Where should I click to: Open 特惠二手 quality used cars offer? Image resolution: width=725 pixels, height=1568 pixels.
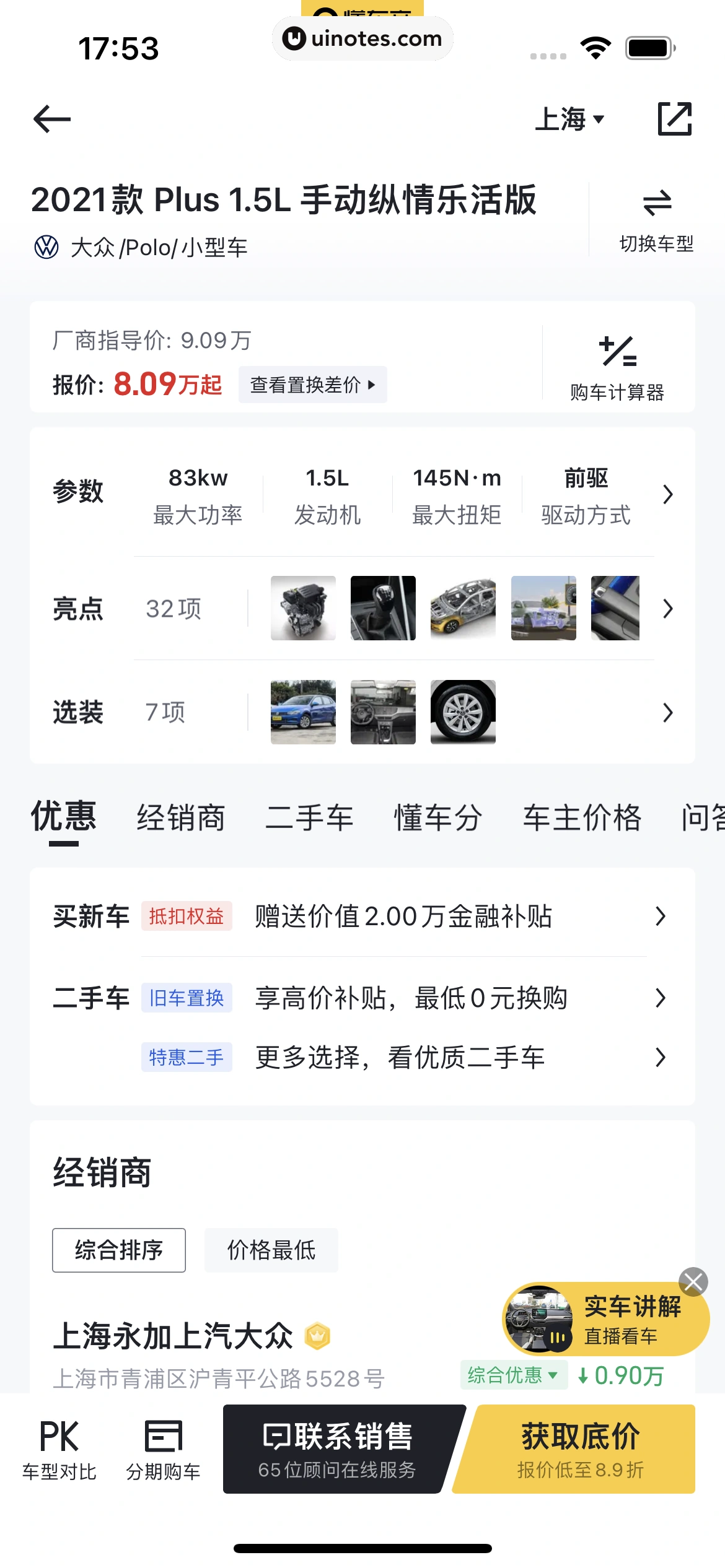400,1057
